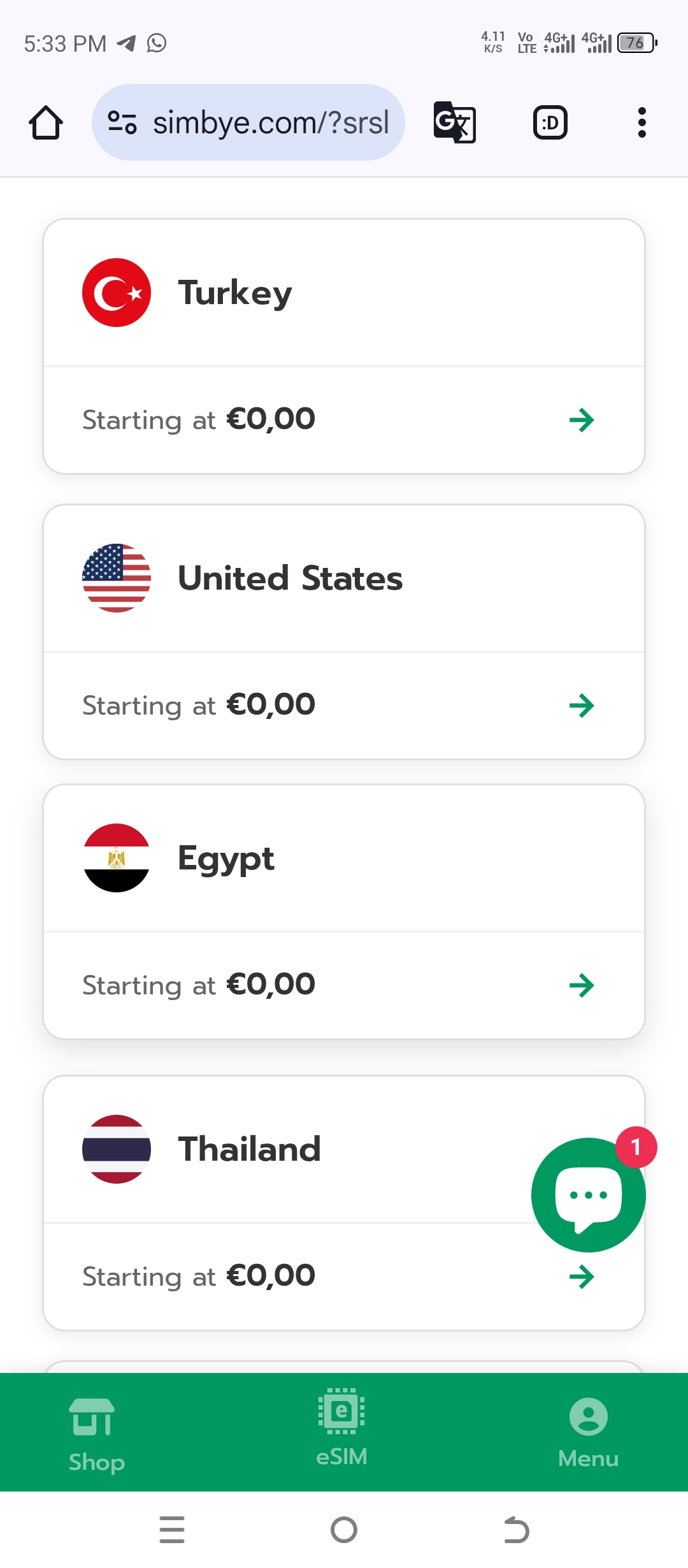Screen dimensions: 688x1568
Task: Go to the browser home page
Action: (46, 122)
